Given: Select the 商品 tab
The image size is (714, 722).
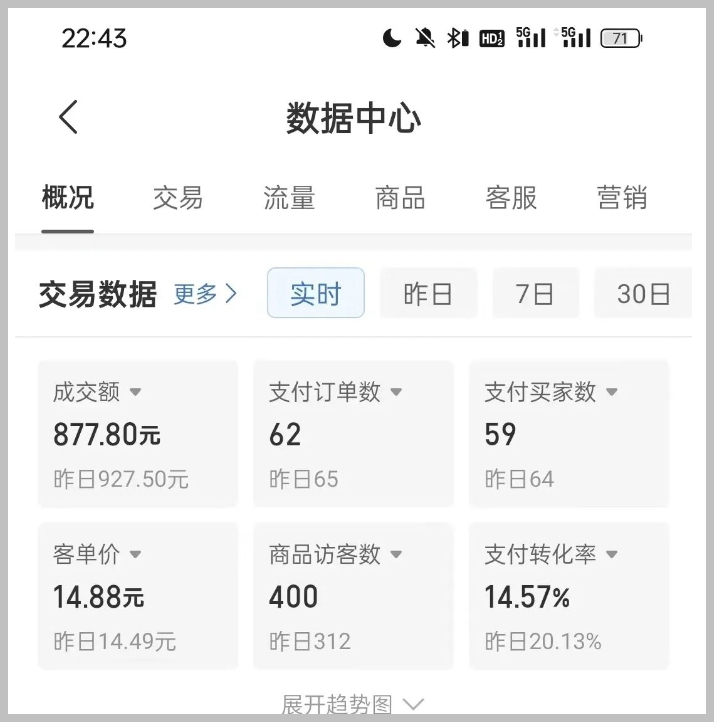Looking at the screenshot, I should pyautogui.click(x=400, y=198).
